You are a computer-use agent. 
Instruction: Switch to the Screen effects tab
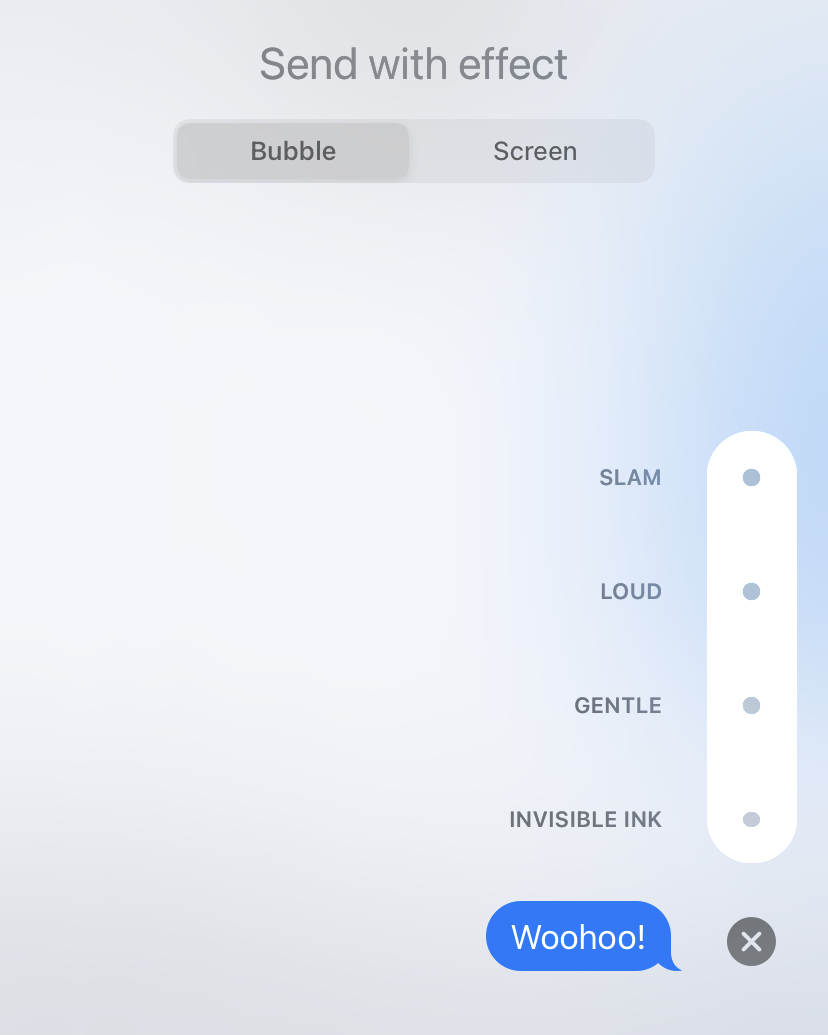tap(535, 151)
